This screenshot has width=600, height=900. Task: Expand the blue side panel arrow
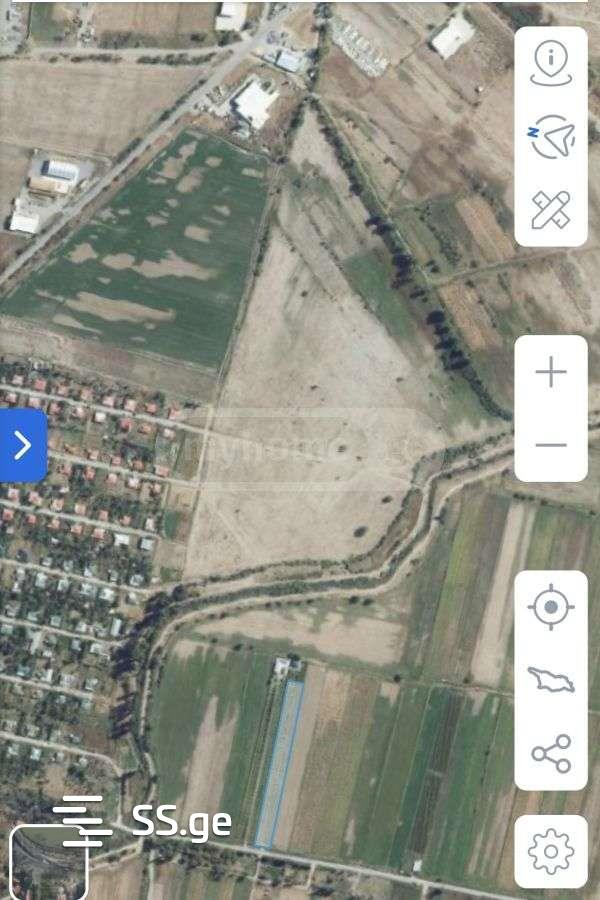tap(22, 445)
